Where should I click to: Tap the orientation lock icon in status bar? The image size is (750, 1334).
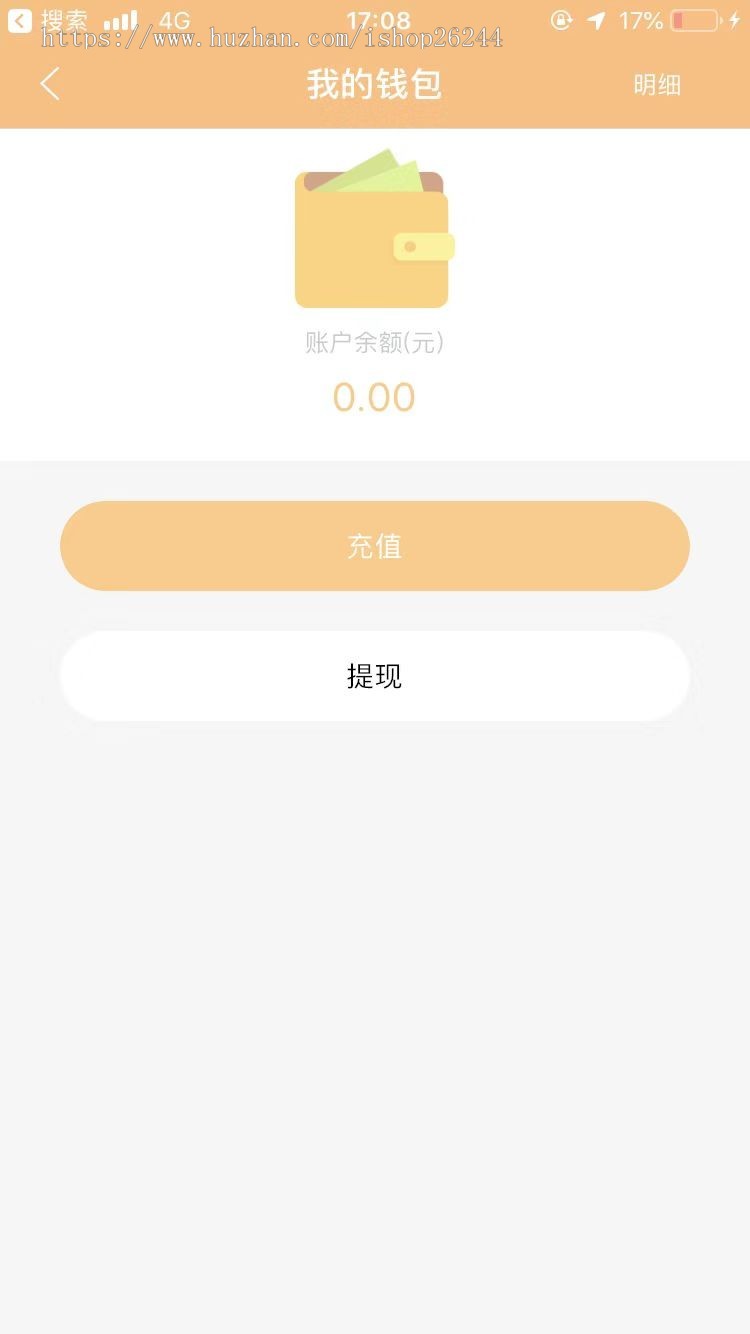pos(561,20)
